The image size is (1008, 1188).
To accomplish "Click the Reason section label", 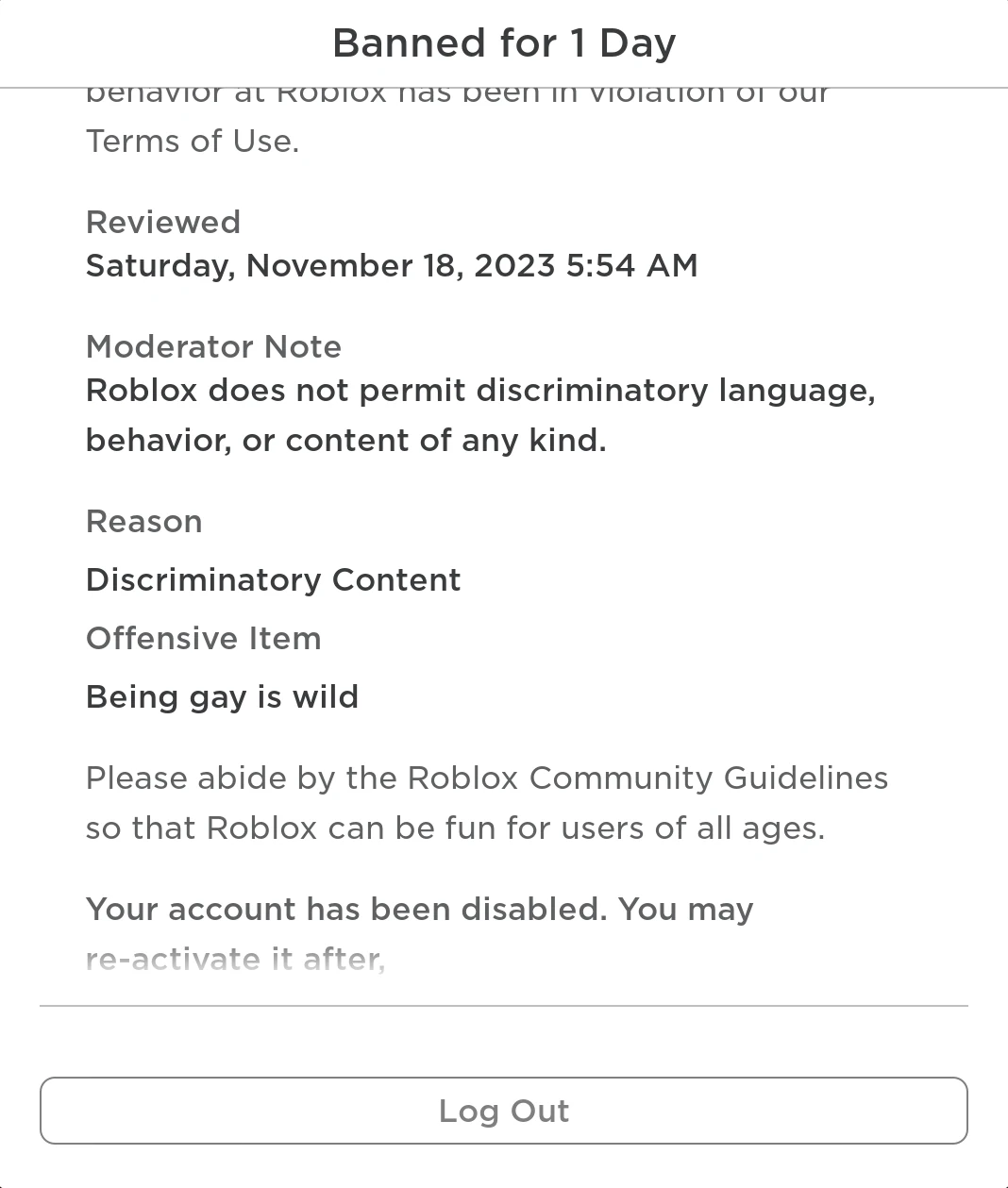I will coord(143,522).
